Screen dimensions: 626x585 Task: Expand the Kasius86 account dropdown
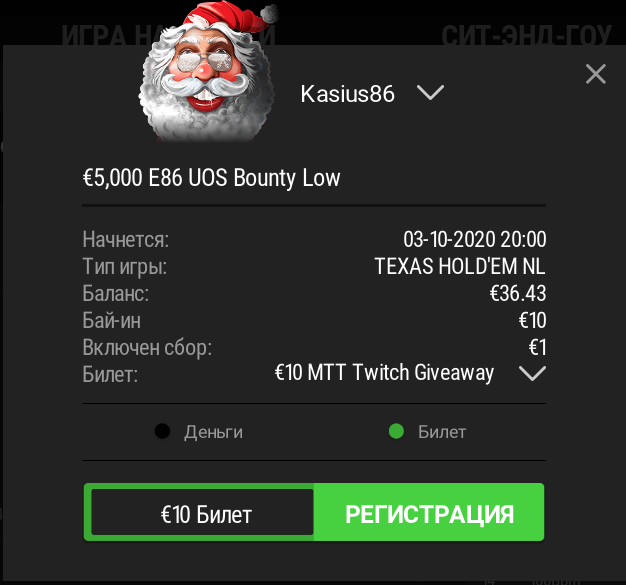pyautogui.click(x=430, y=93)
